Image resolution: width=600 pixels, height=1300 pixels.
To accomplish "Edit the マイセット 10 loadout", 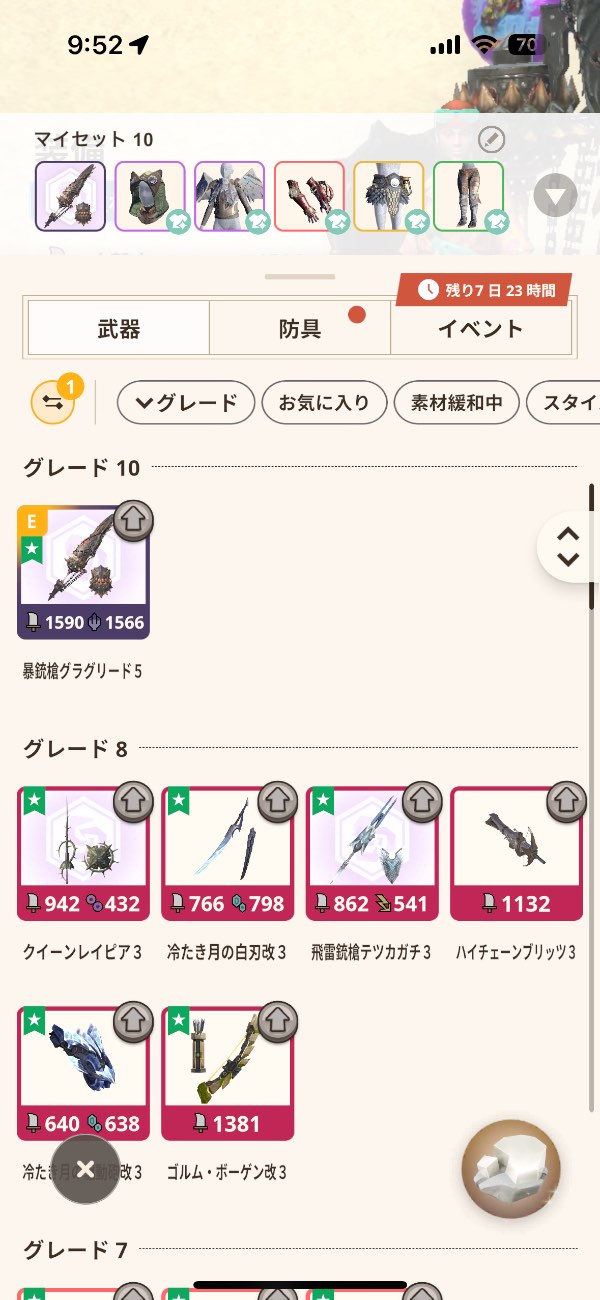I will point(491,140).
